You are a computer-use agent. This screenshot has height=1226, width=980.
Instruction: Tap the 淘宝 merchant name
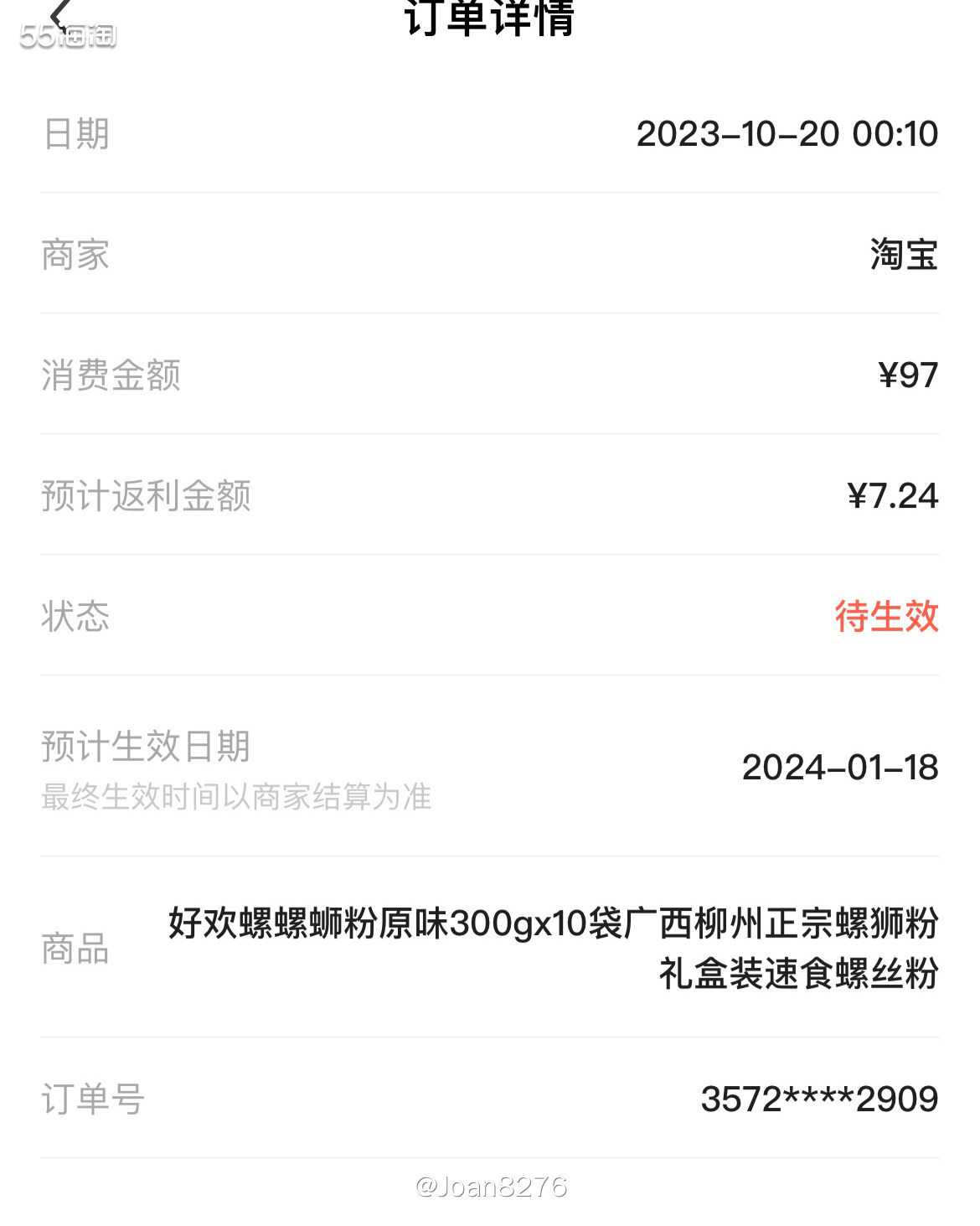tap(904, 255)
